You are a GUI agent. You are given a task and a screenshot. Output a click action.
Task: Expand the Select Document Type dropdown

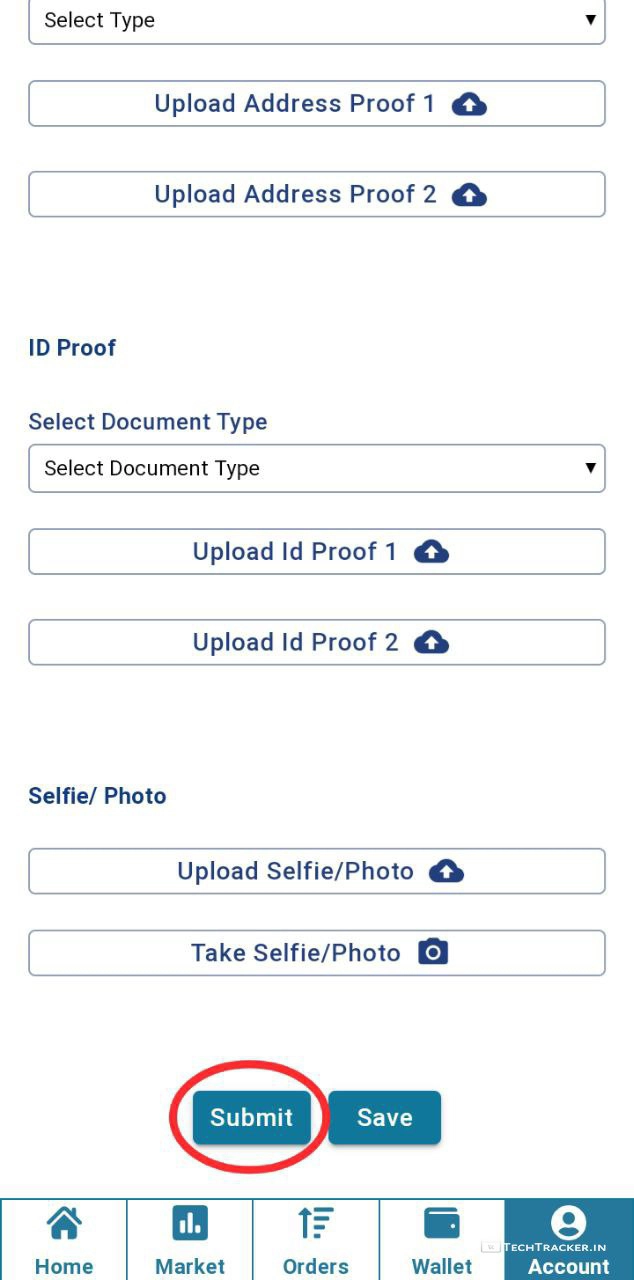[316, 468]
